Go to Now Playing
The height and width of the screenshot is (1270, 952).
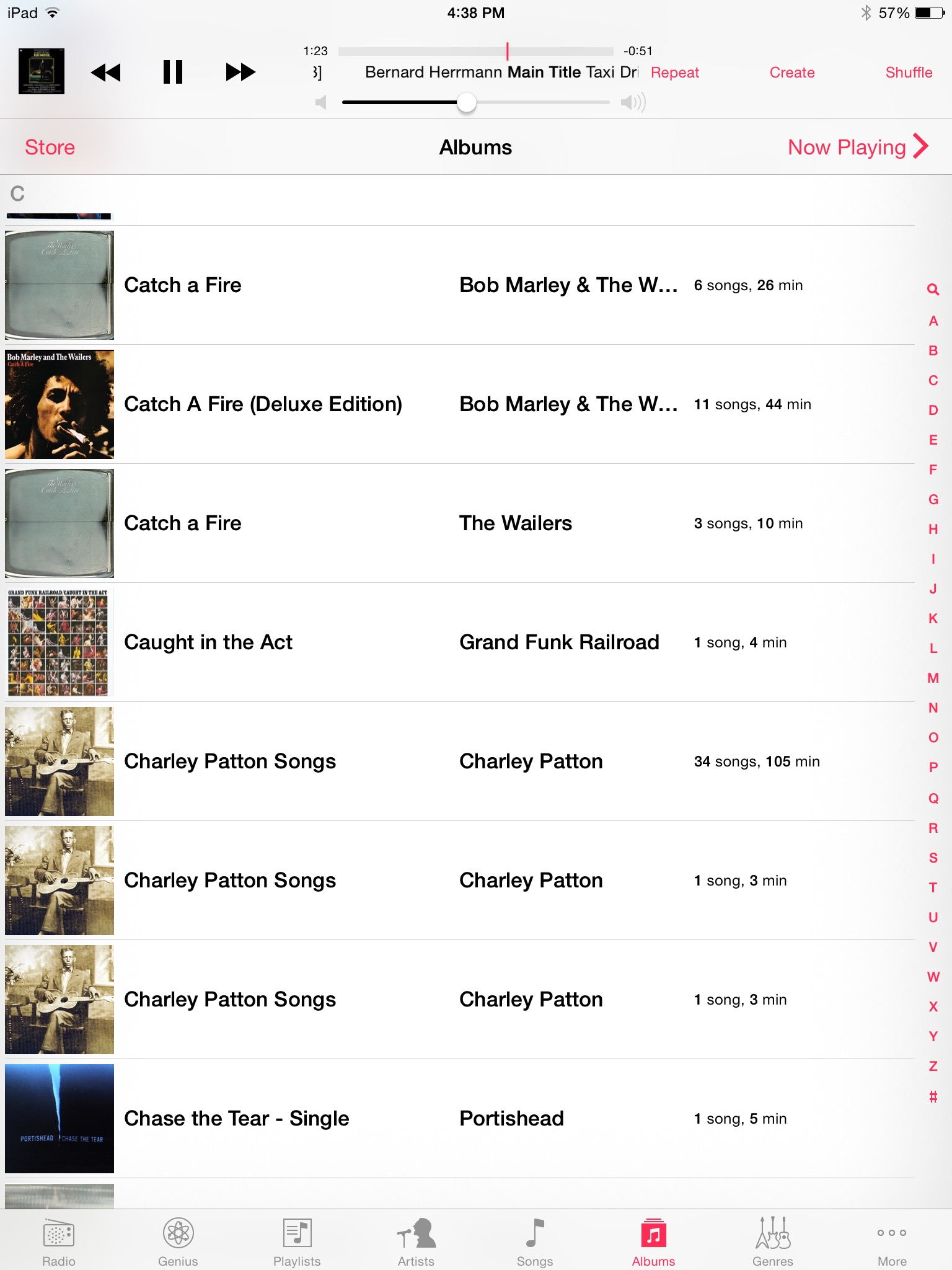[857, 147]
